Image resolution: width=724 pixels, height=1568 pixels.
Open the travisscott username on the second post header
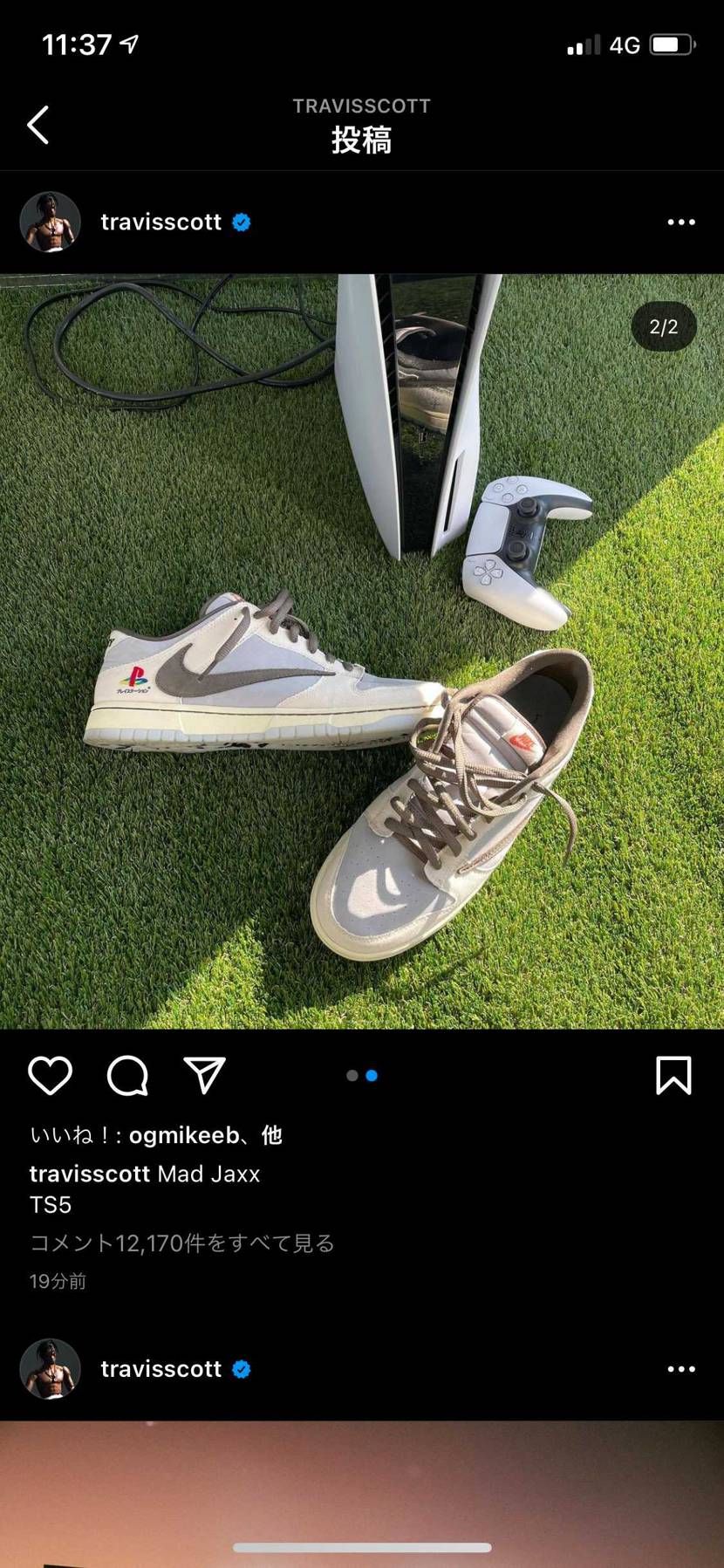[161, 1369]
